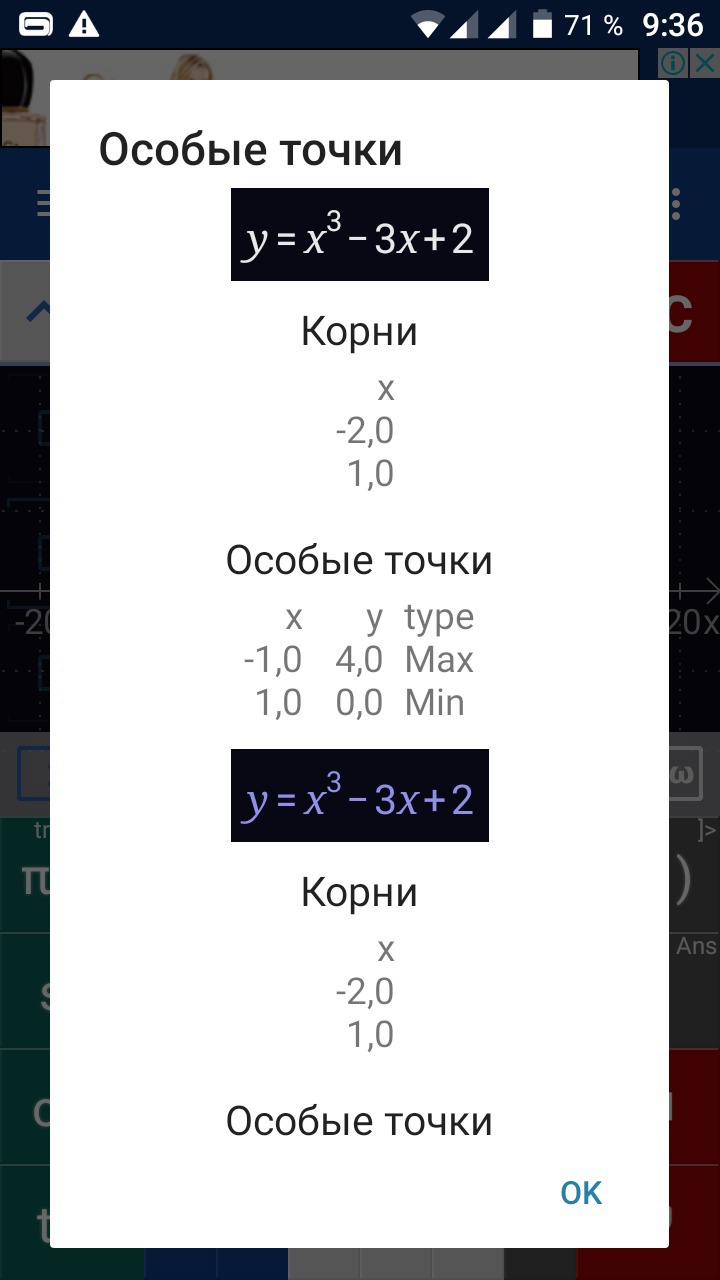This screenshot has width=720, height=1280.
Task: Confirm the dialog with OK
Action: click(581, 1192)
